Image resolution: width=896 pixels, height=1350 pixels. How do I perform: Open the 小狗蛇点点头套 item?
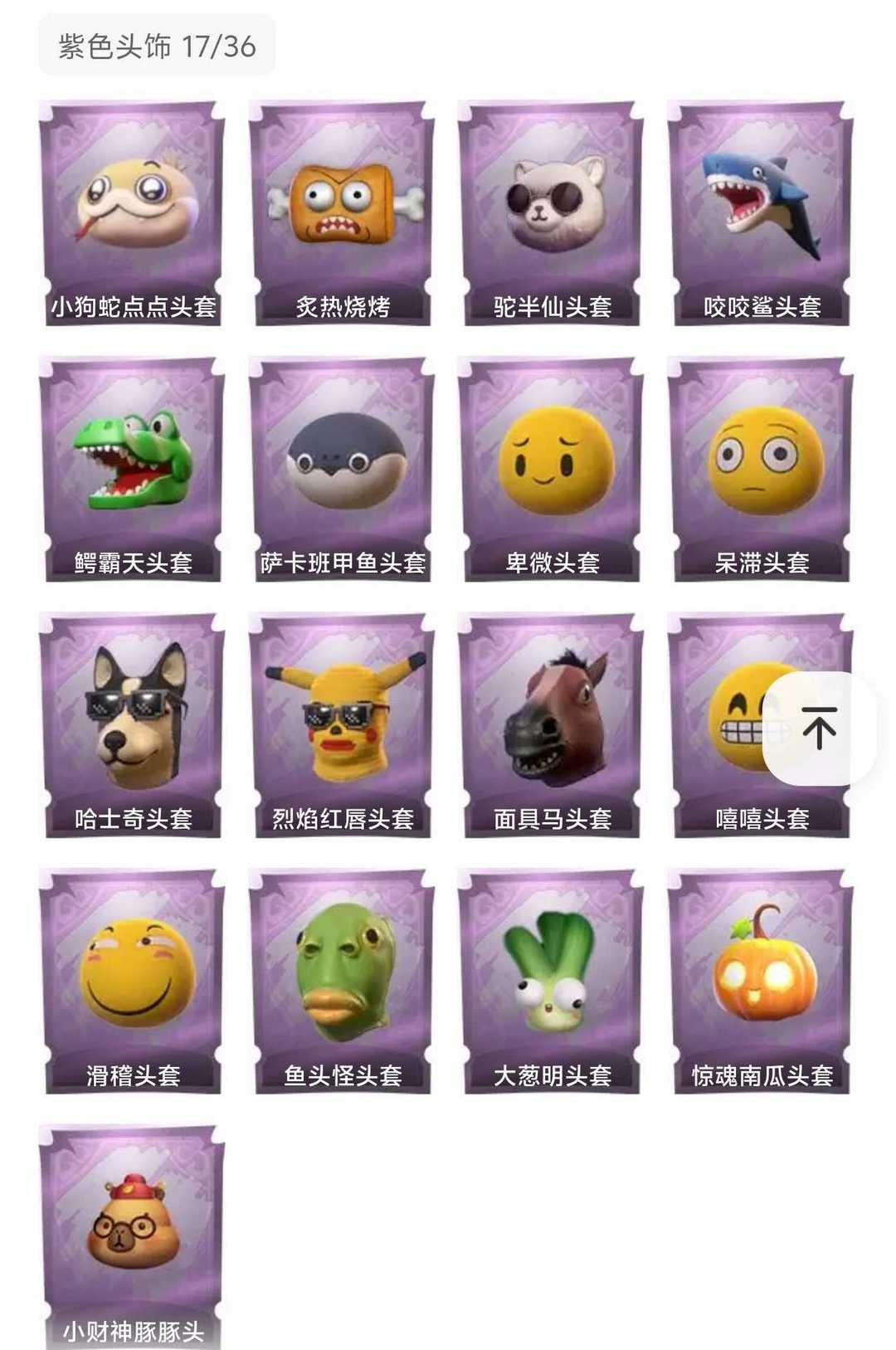tap(133, 213)
